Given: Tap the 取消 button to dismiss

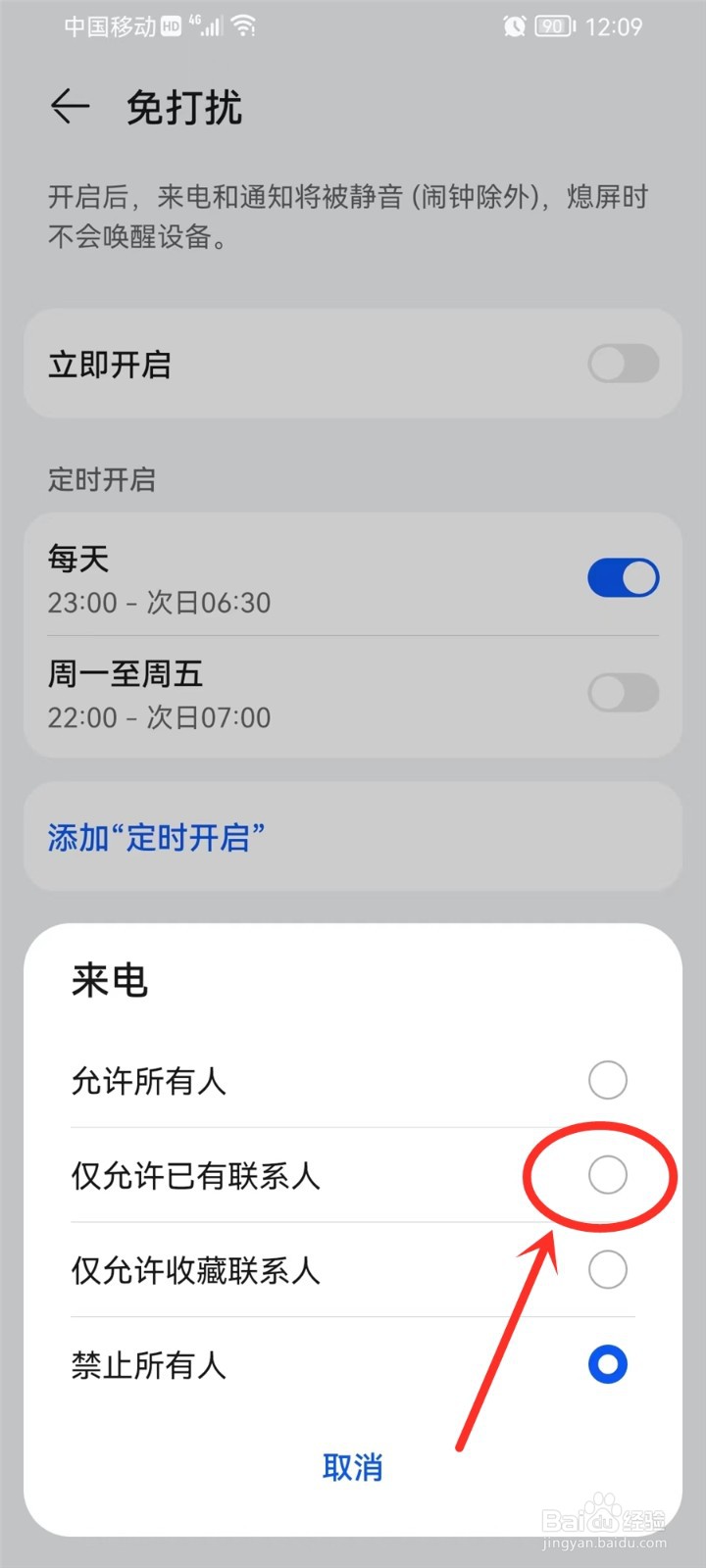Looking at the screenshot, I should [353, 1467].
